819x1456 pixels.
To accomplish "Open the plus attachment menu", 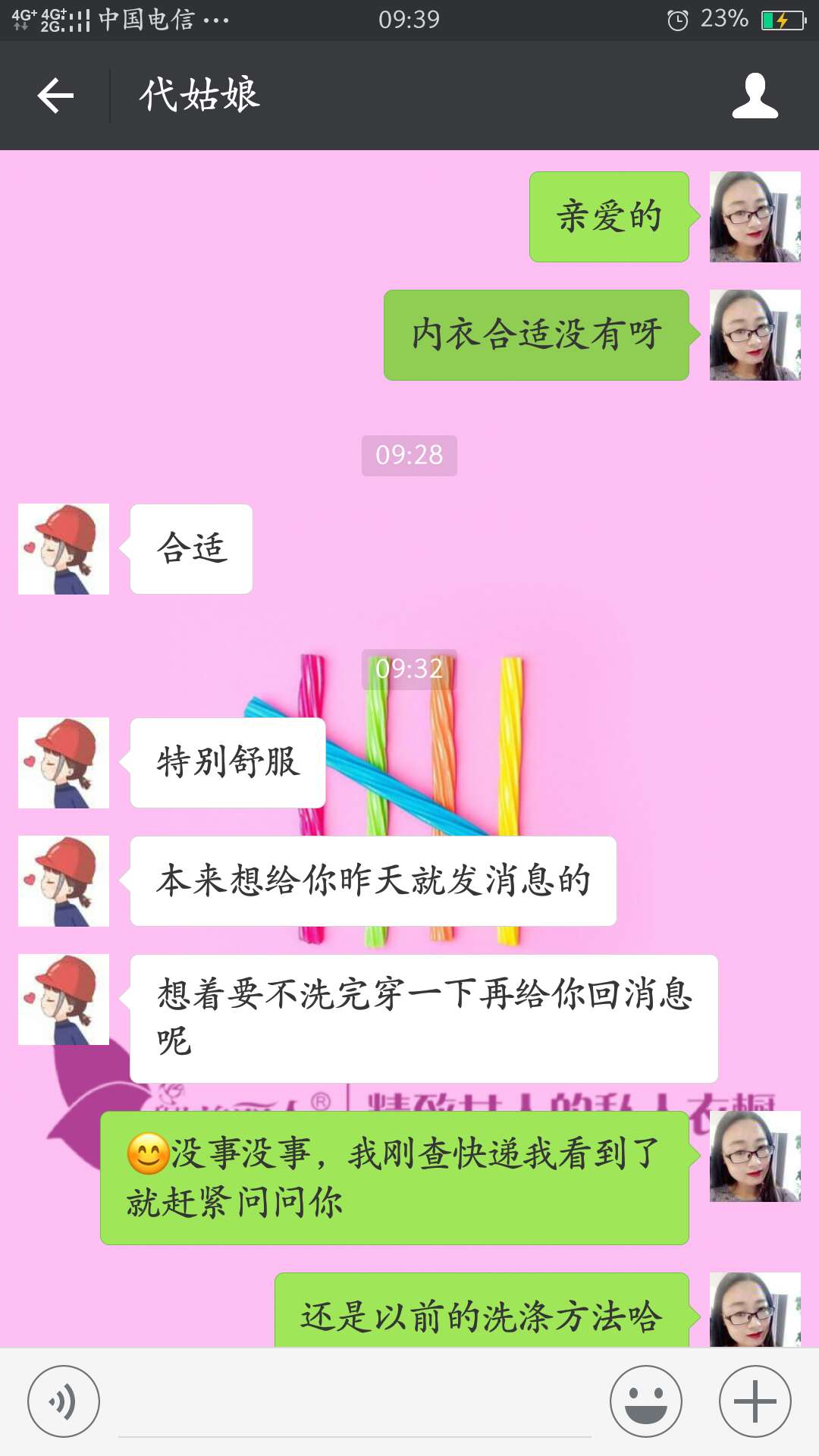I will pos(755,1401).
